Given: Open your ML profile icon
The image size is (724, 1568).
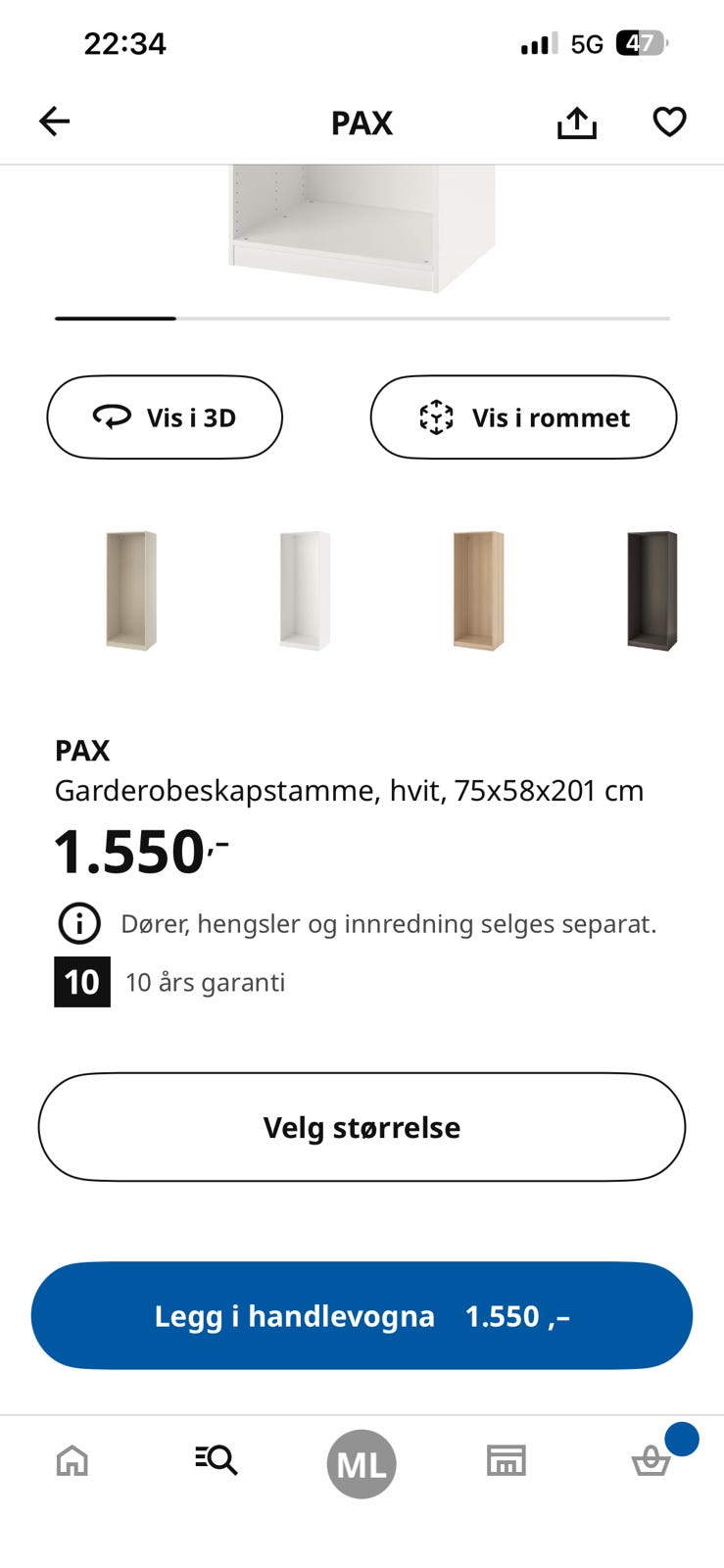Looking at the screenshot, I should click(x=362, y=1462).
